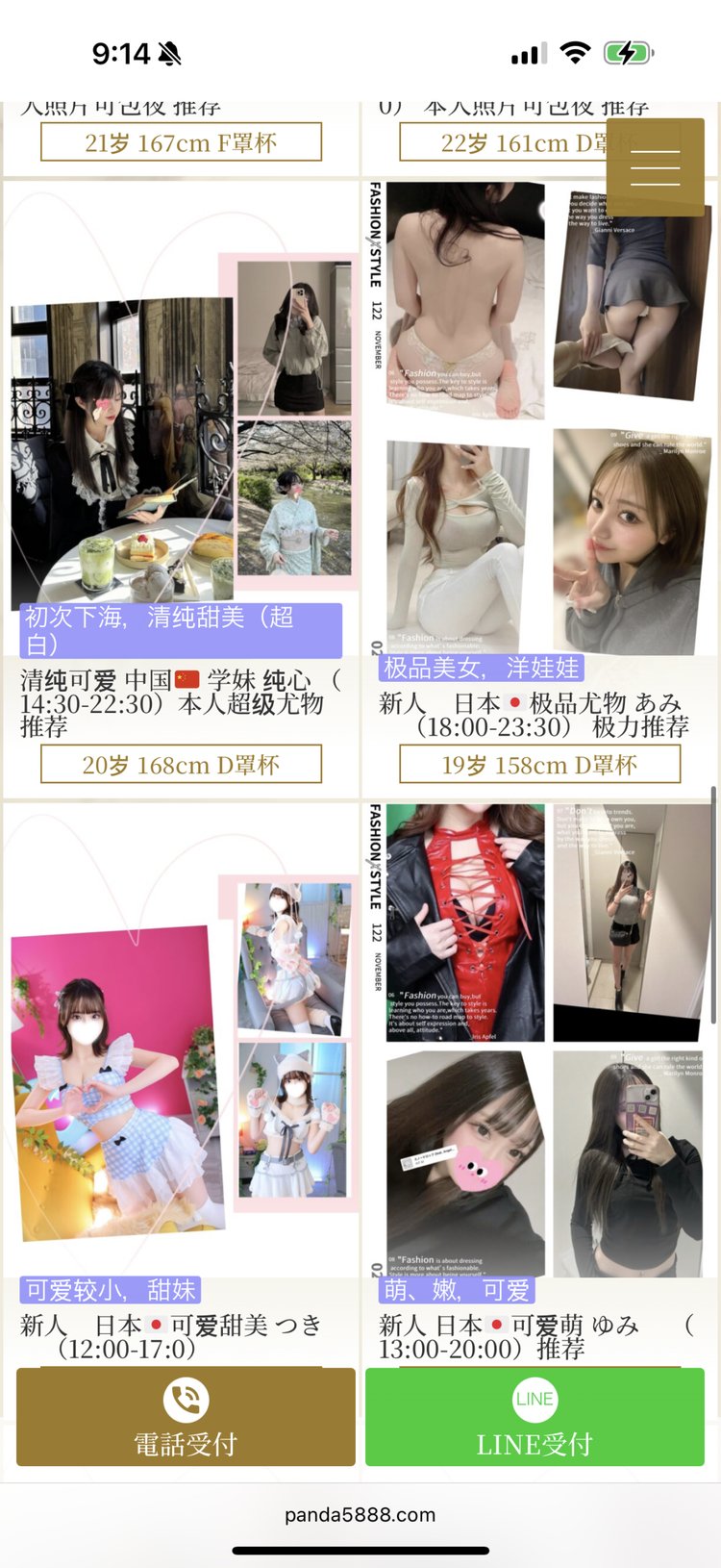Open the つき 12:00-17:00 listing card
Viewport: 721px width, 1568px height.
(181, 1077)
